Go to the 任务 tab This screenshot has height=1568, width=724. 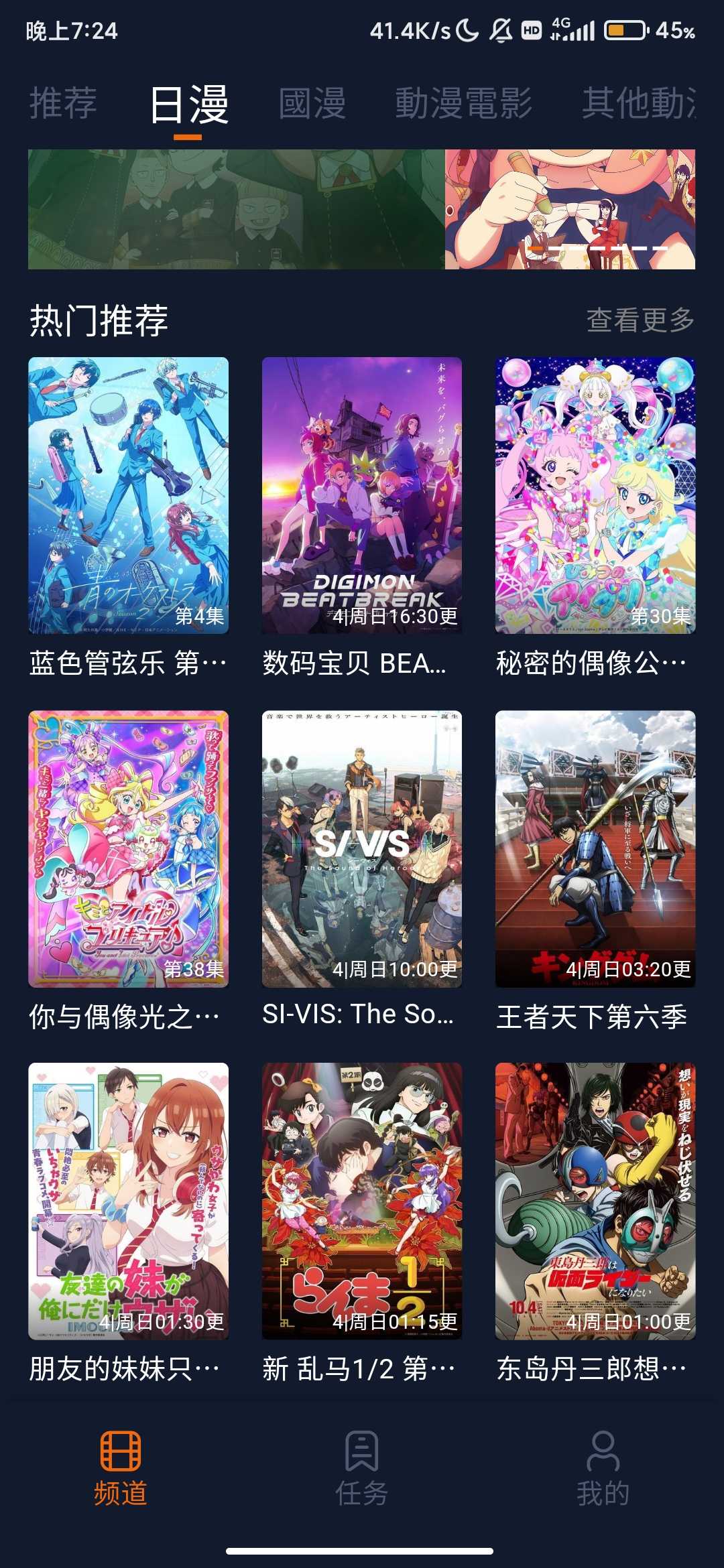[362, 1469]
